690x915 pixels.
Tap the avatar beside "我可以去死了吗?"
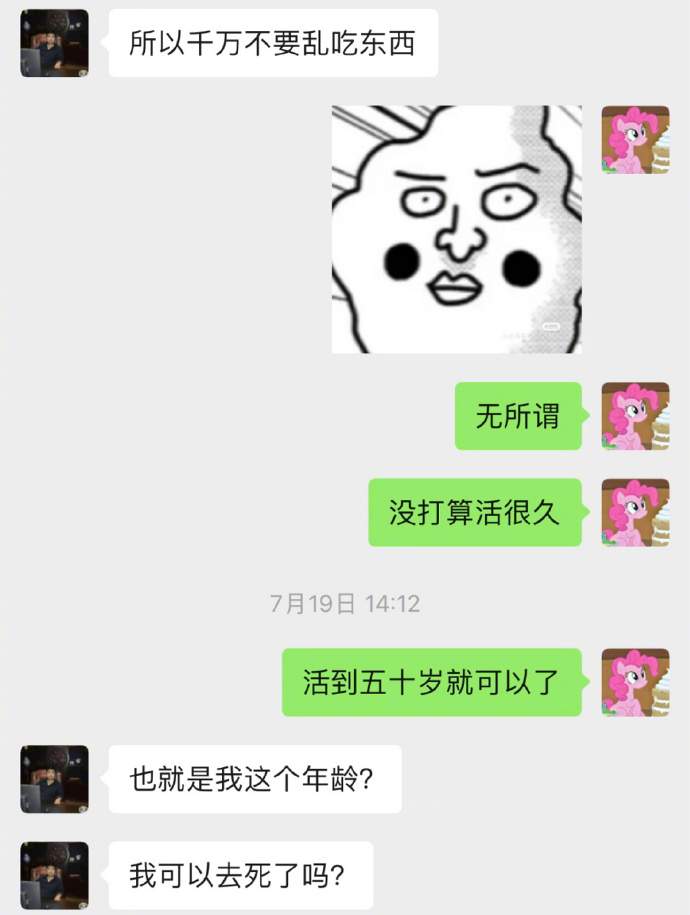(54, 875)
